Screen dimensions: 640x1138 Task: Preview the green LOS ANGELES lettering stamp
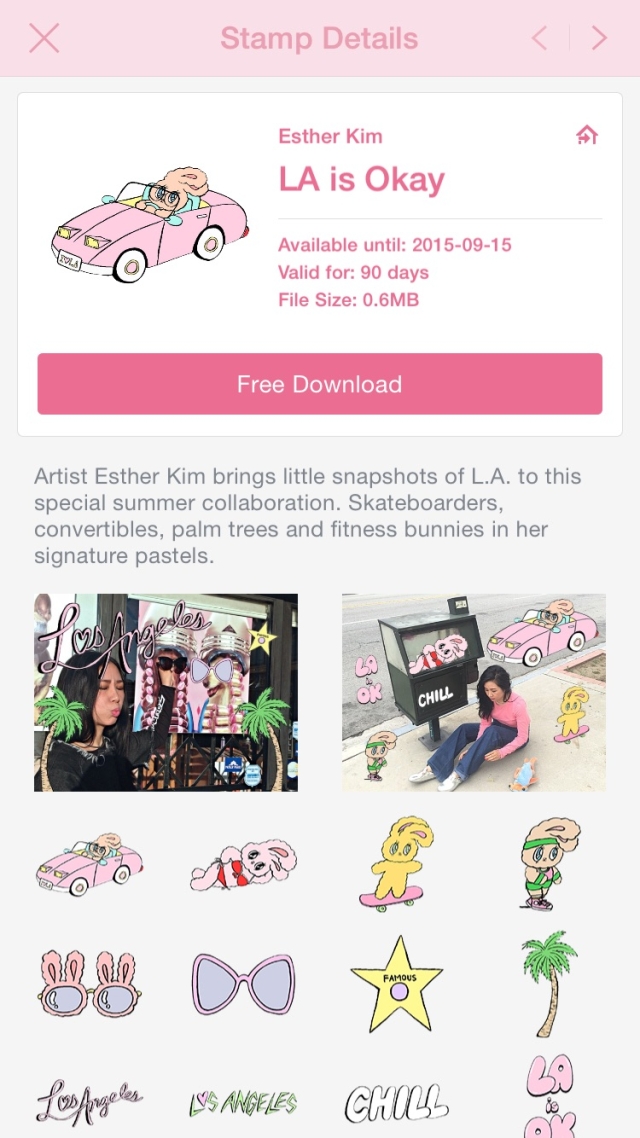click(243, 1104)
